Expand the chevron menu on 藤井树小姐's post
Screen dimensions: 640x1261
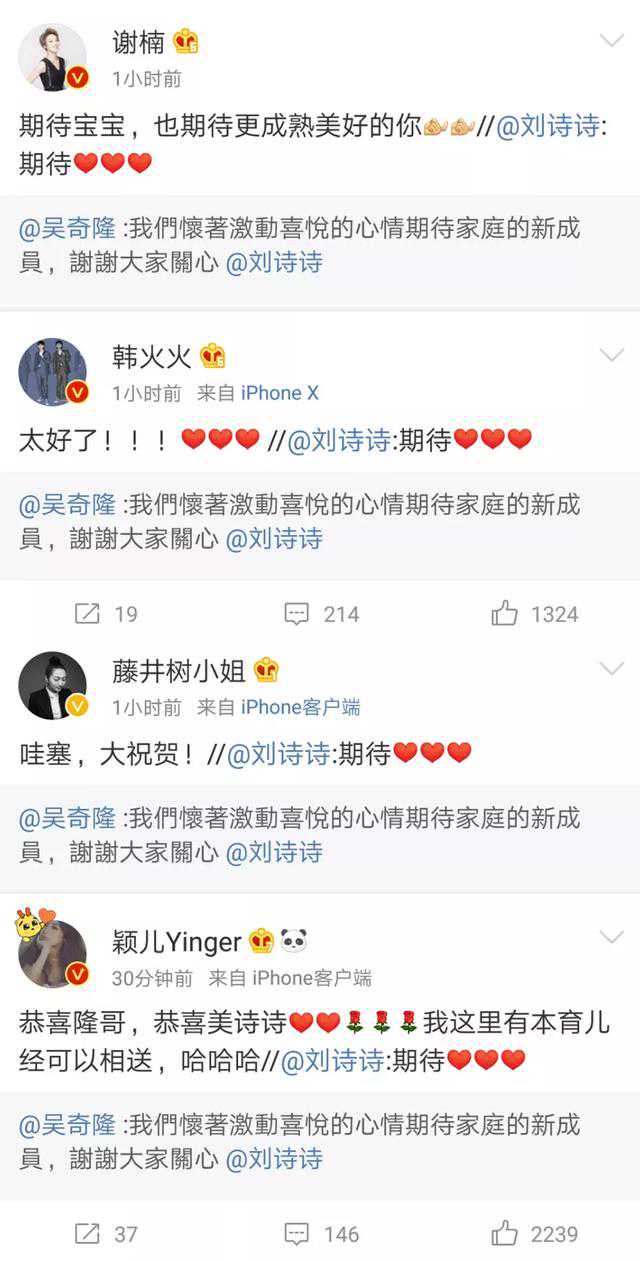click(x=611, y=668)
